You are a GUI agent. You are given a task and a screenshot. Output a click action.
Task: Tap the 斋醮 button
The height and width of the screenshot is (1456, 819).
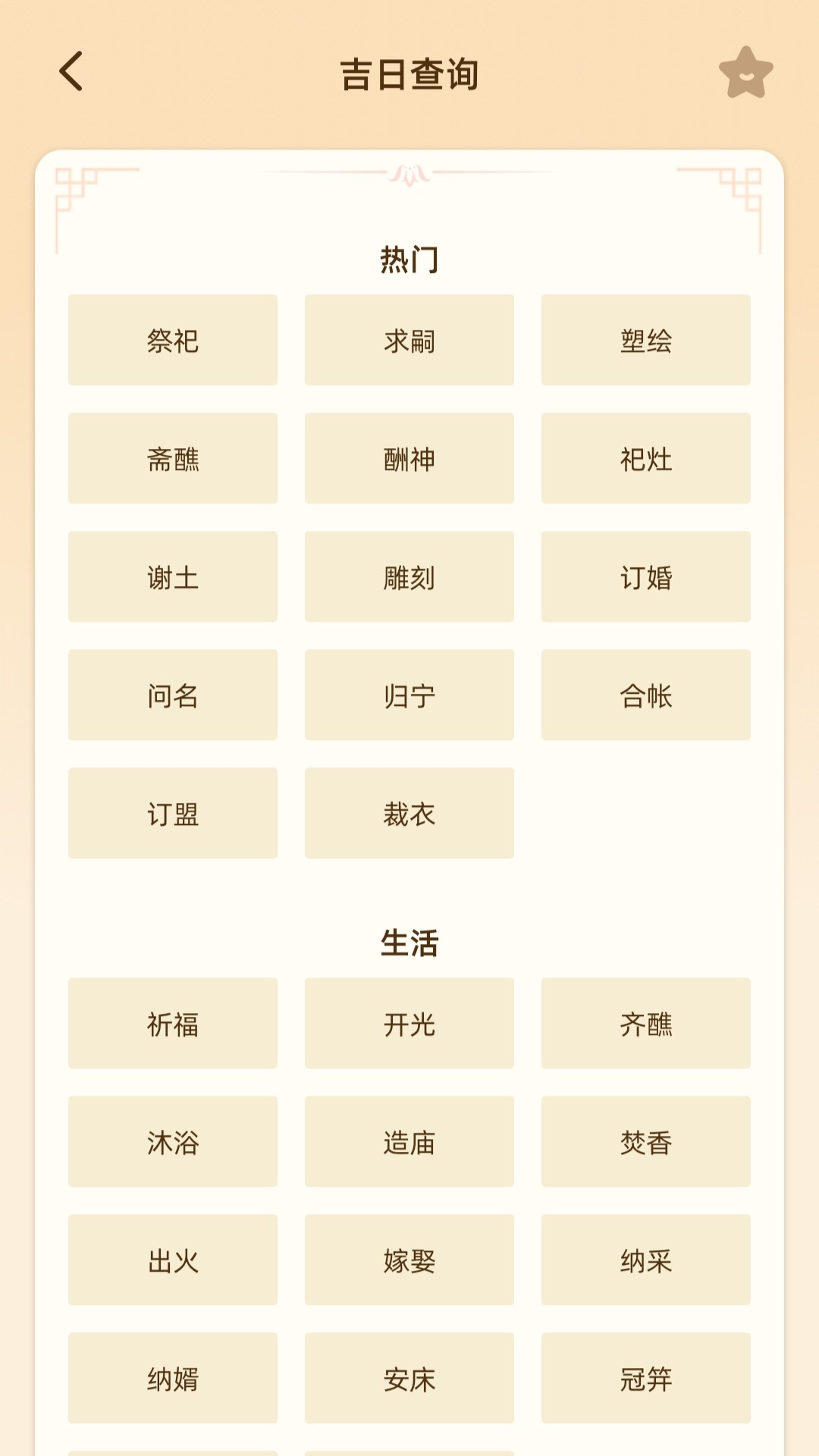(172, 458)
